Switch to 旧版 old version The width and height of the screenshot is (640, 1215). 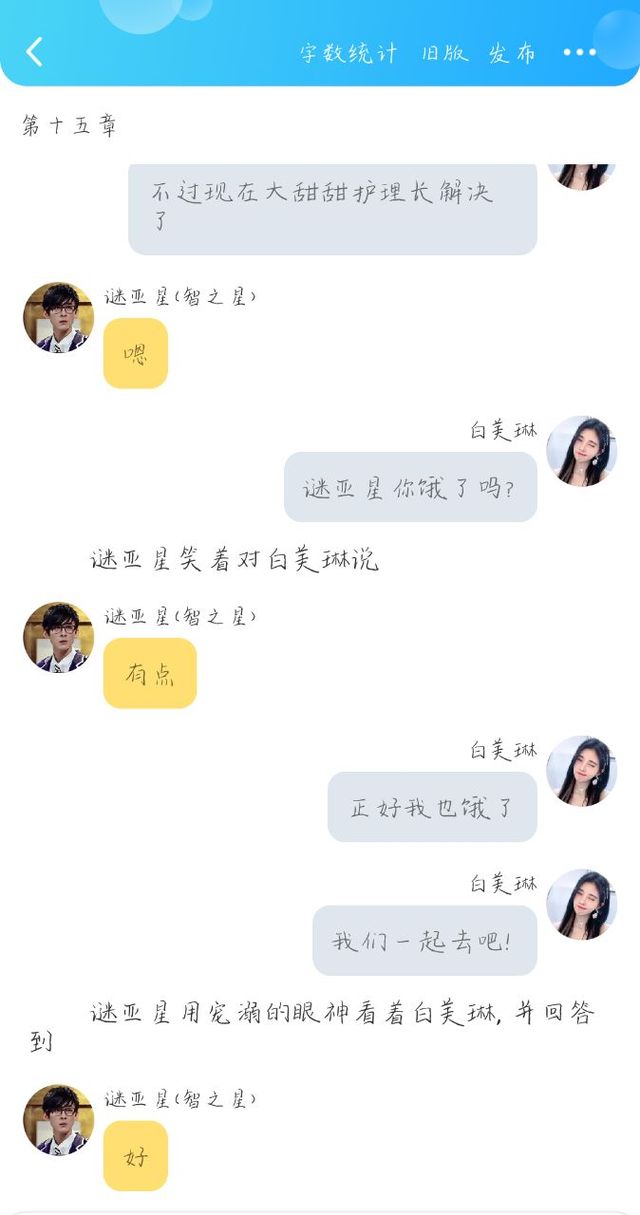(444, 53)
